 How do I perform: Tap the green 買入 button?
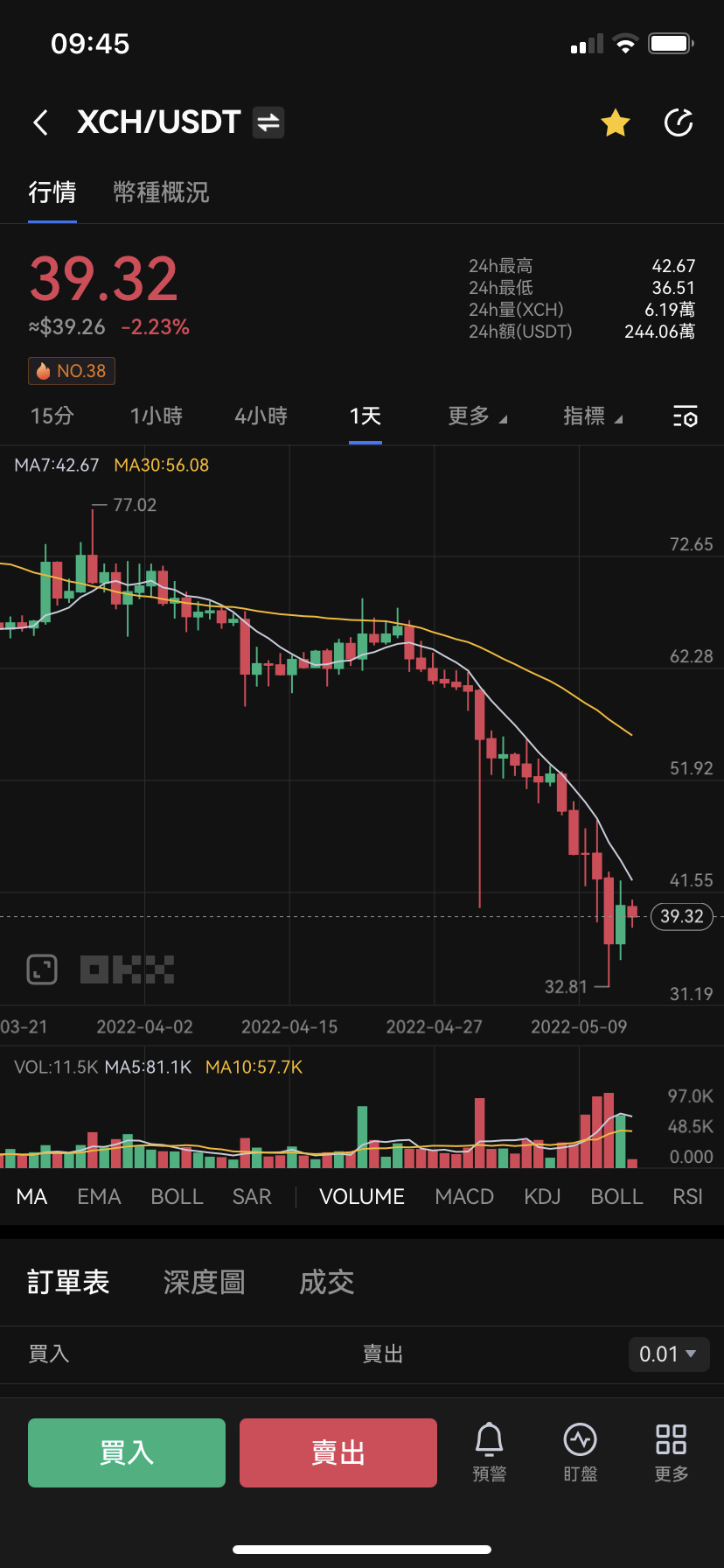[x=127, y=1452]
